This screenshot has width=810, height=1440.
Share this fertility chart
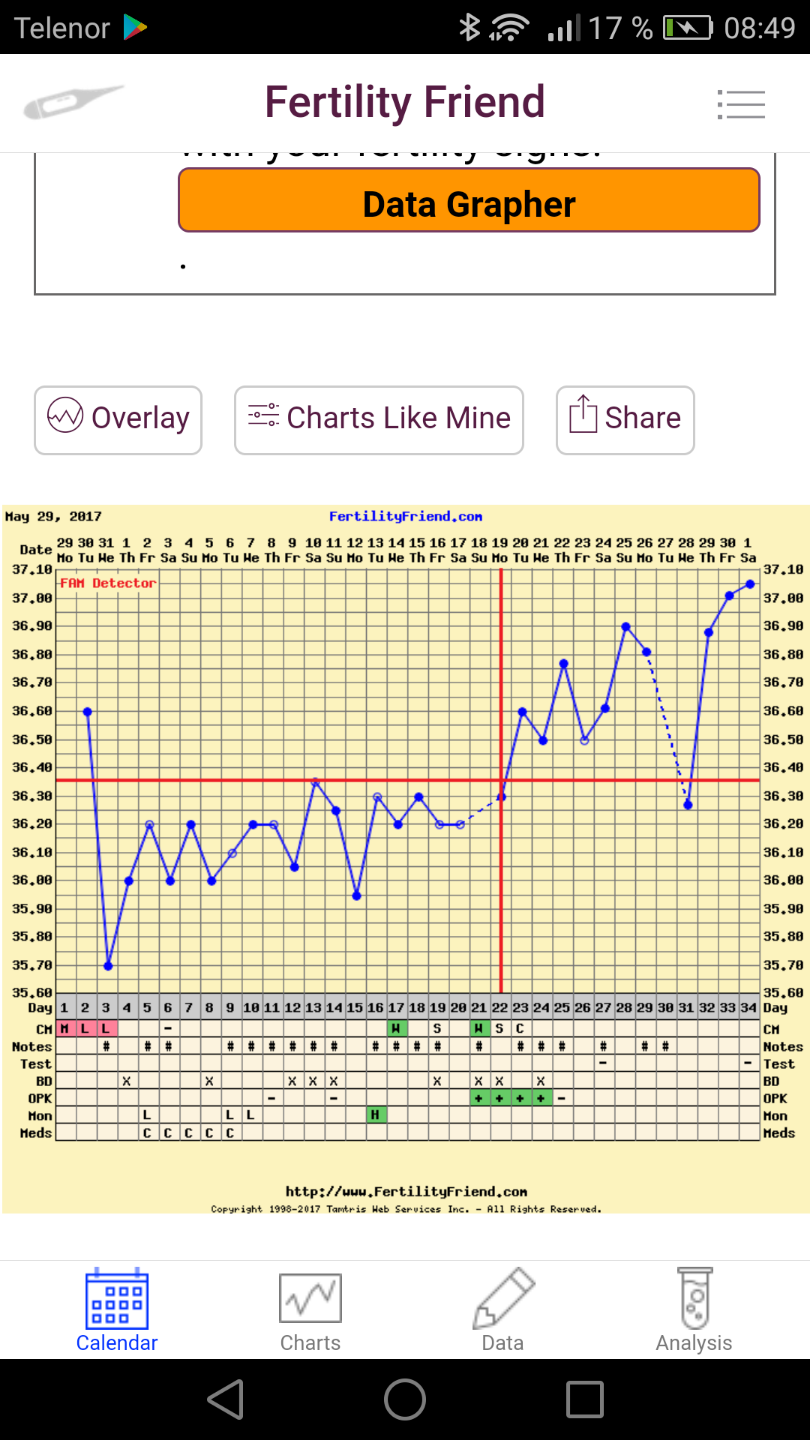tap(625, 420)
